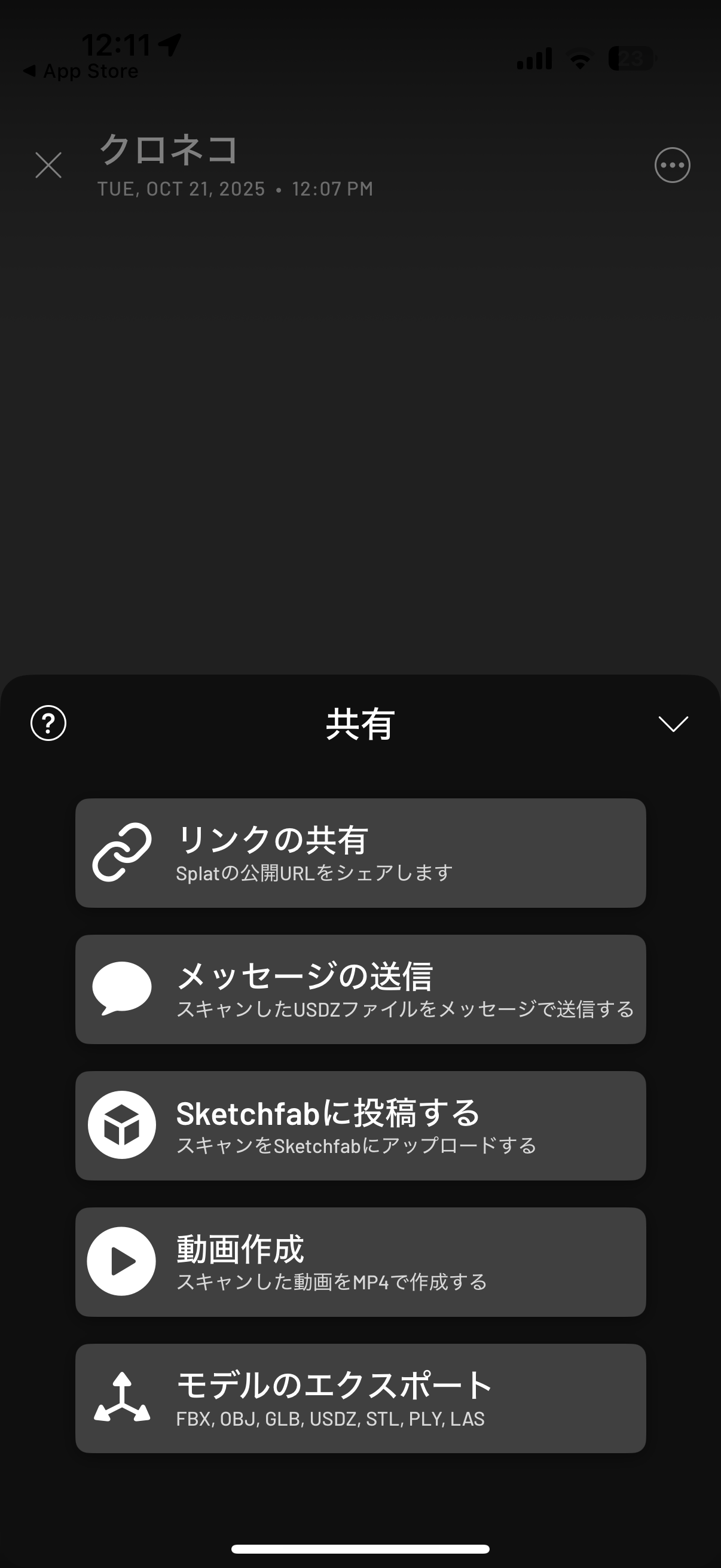Open the three-dot more options menu

pos(672,165)
